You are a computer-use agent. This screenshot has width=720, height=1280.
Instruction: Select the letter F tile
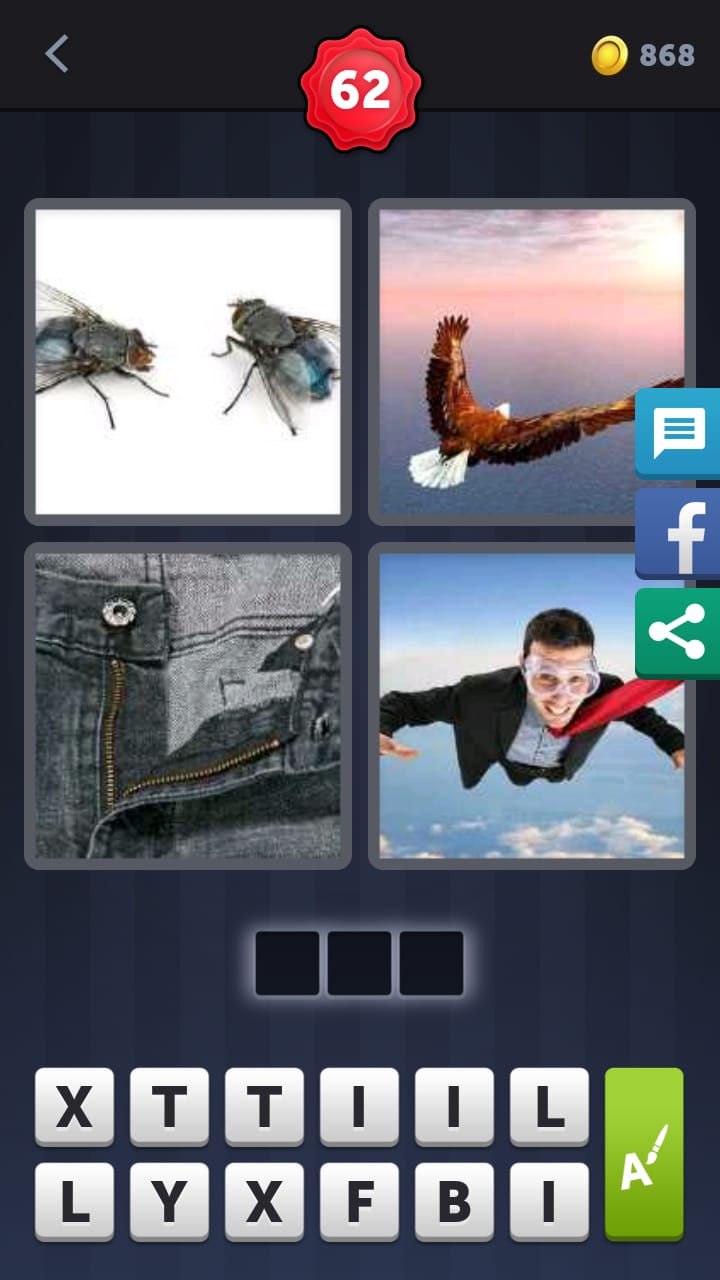coord(359,1201)
